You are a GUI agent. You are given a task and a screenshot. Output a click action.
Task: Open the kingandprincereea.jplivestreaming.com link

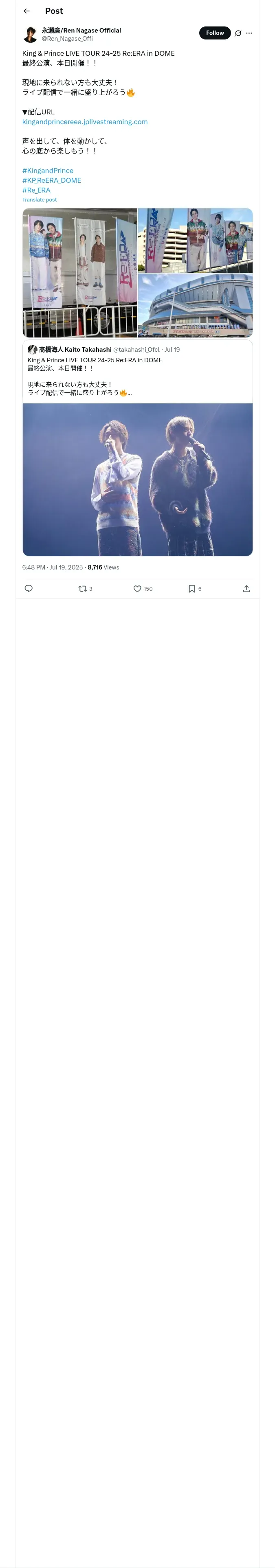85,122
